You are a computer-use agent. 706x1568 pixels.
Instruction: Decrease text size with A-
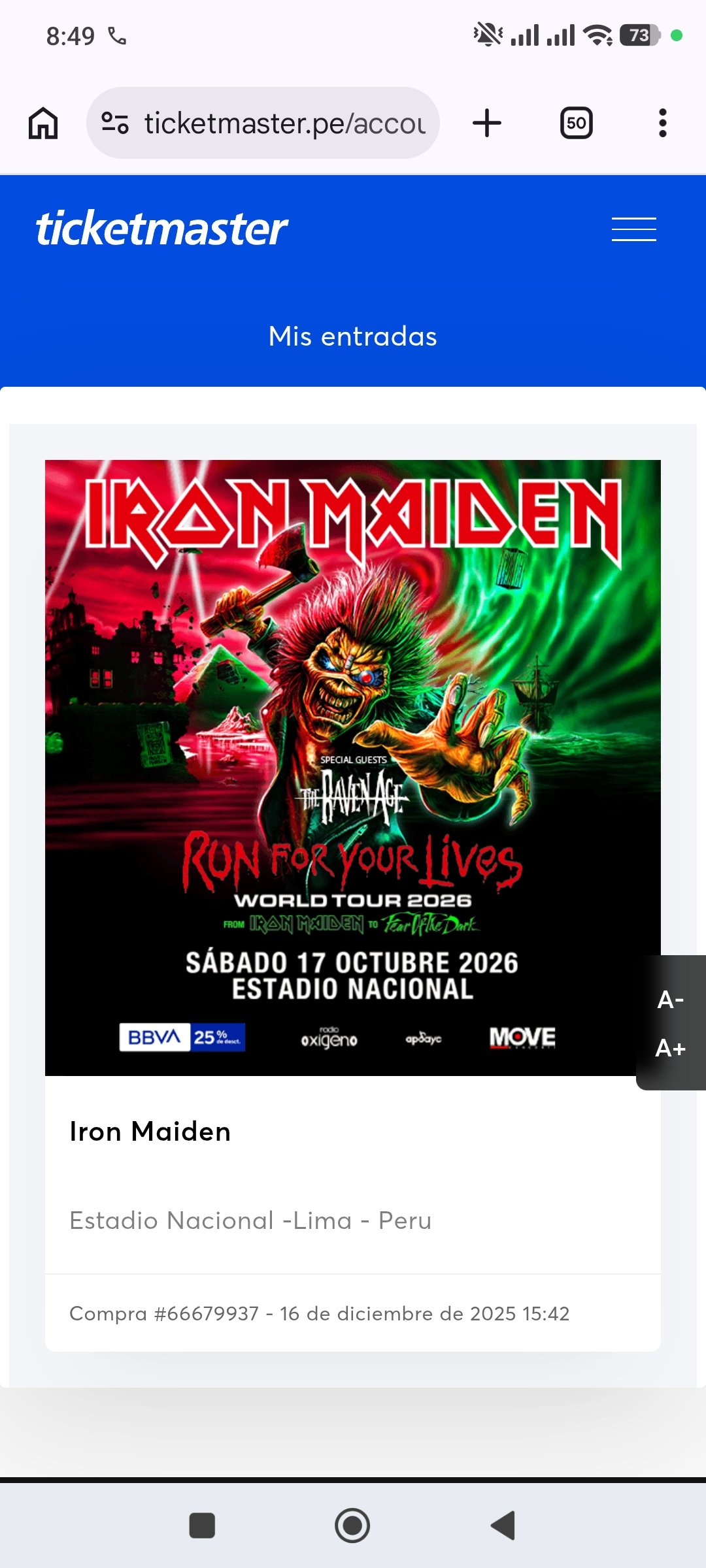click(671, 1000)
